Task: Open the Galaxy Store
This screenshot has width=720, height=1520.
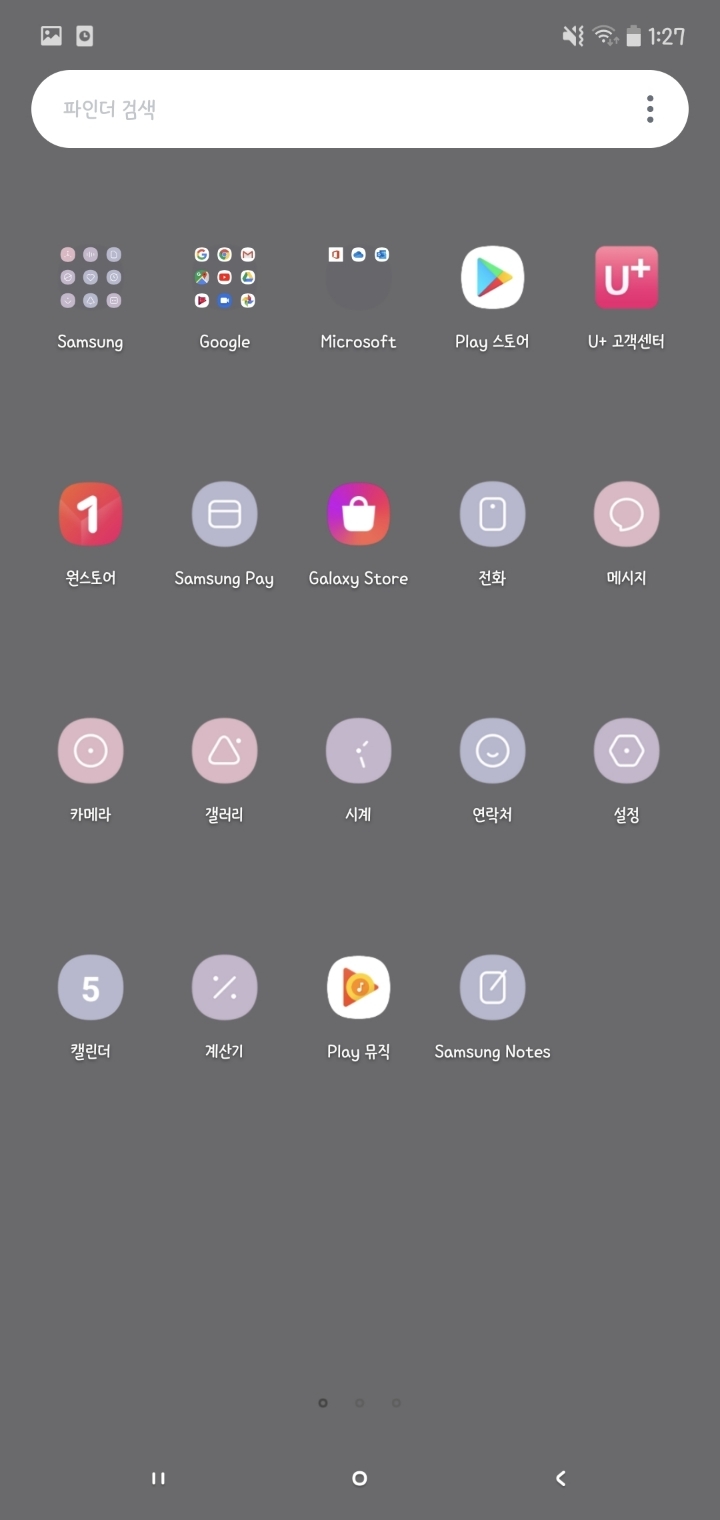Action: click(x=358, y=514)
